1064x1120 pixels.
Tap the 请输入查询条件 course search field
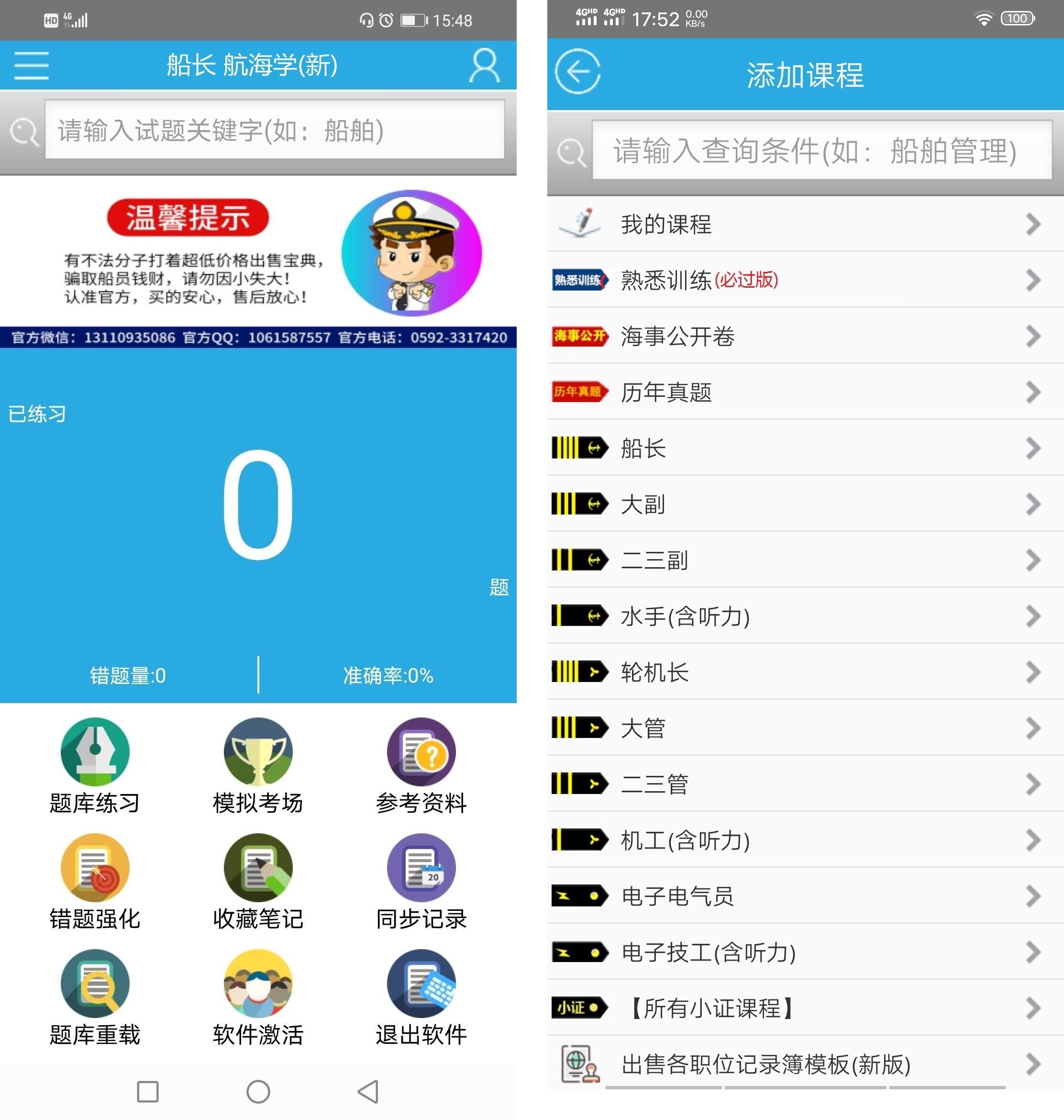click(820, 151)
